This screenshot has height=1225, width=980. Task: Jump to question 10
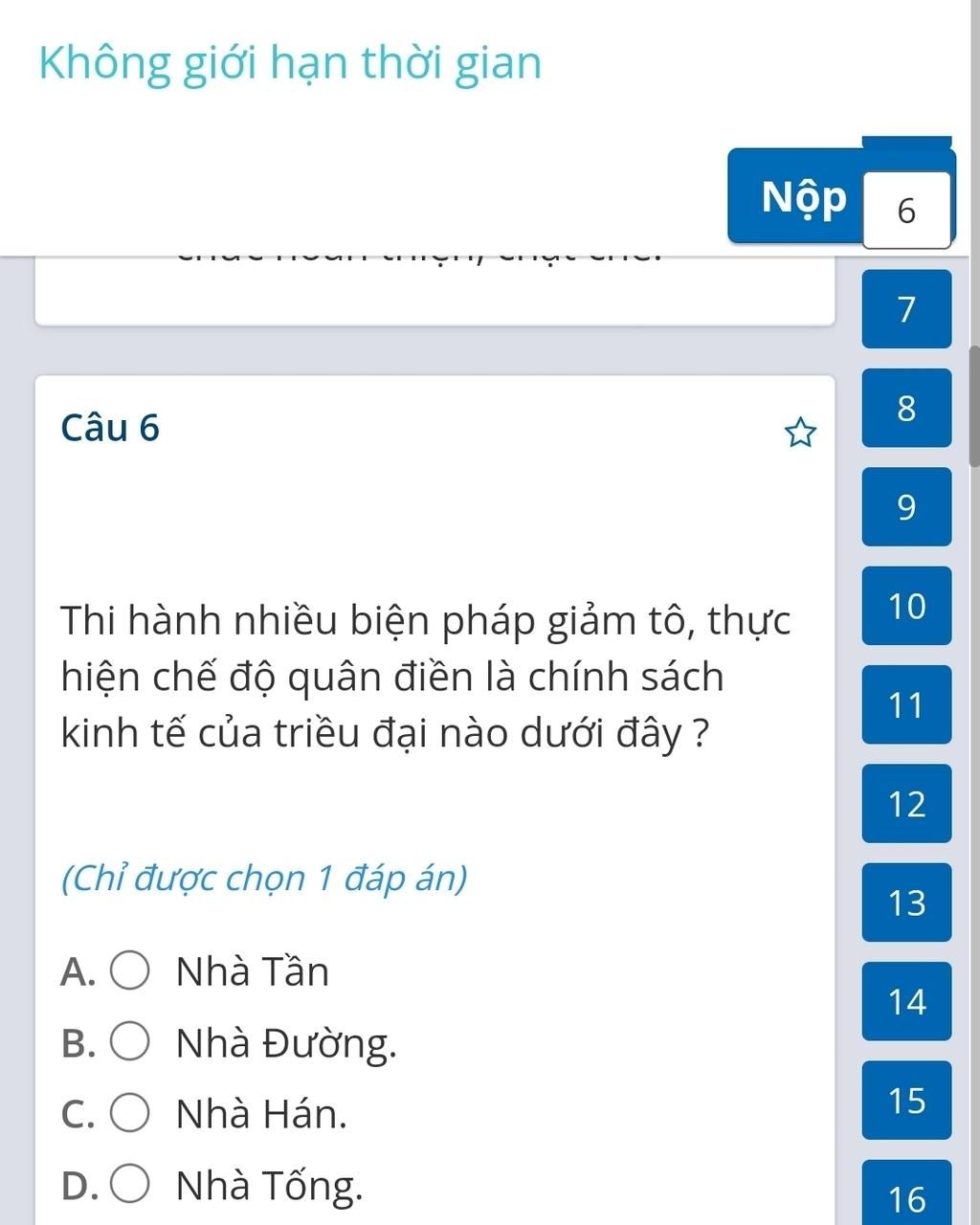(x=906, y=606)
